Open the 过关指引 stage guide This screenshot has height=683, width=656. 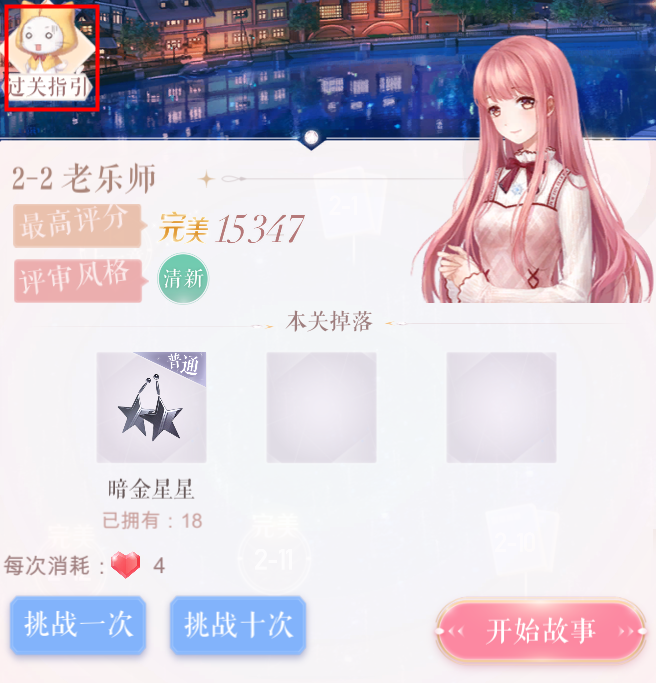click(50, 55)
